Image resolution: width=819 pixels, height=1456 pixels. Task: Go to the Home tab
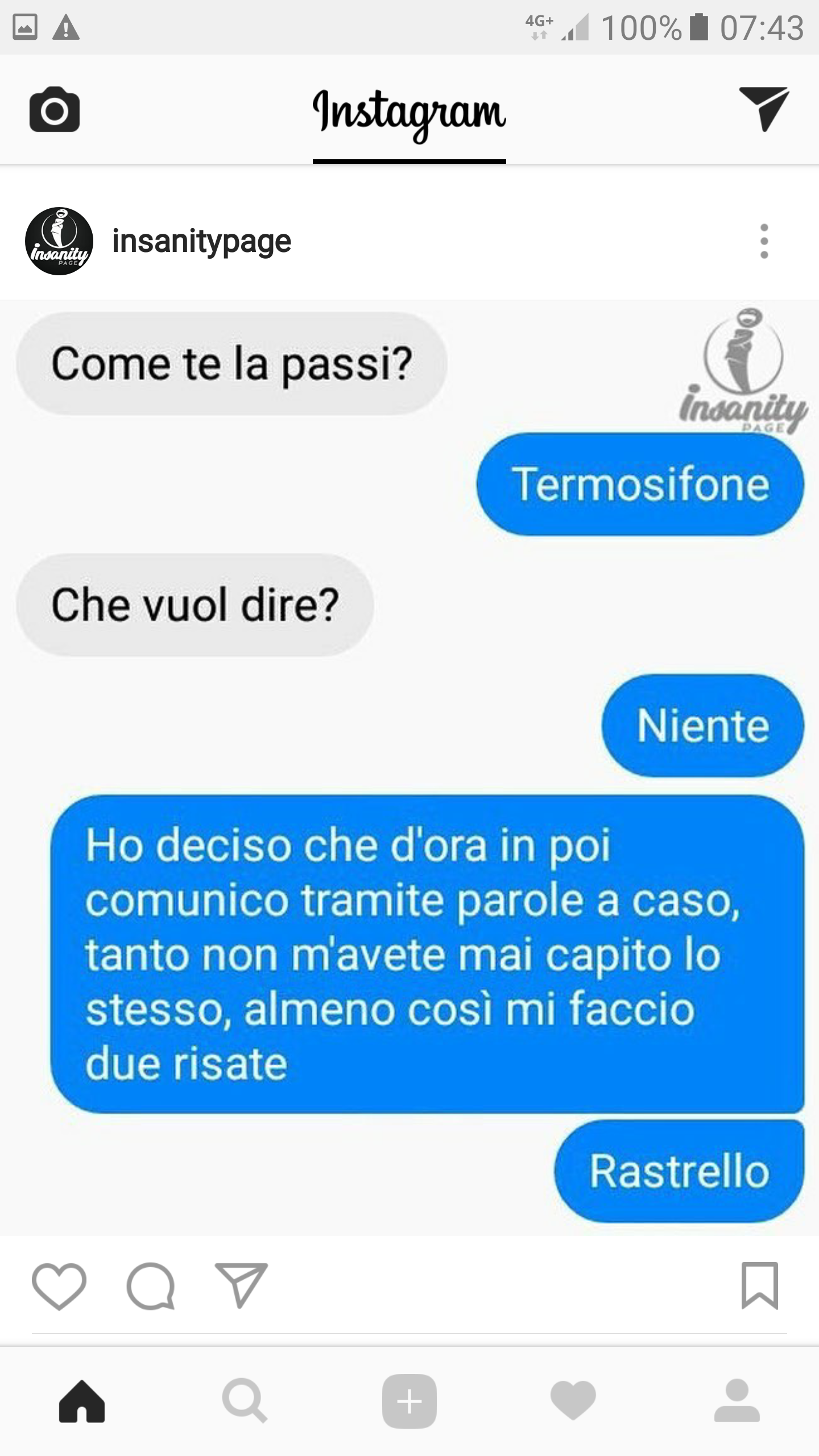pyautogui.click(x=82, y=1401)
